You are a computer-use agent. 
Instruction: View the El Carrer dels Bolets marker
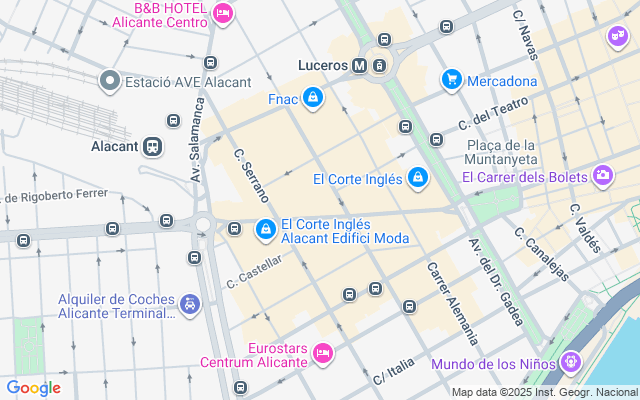603,176
